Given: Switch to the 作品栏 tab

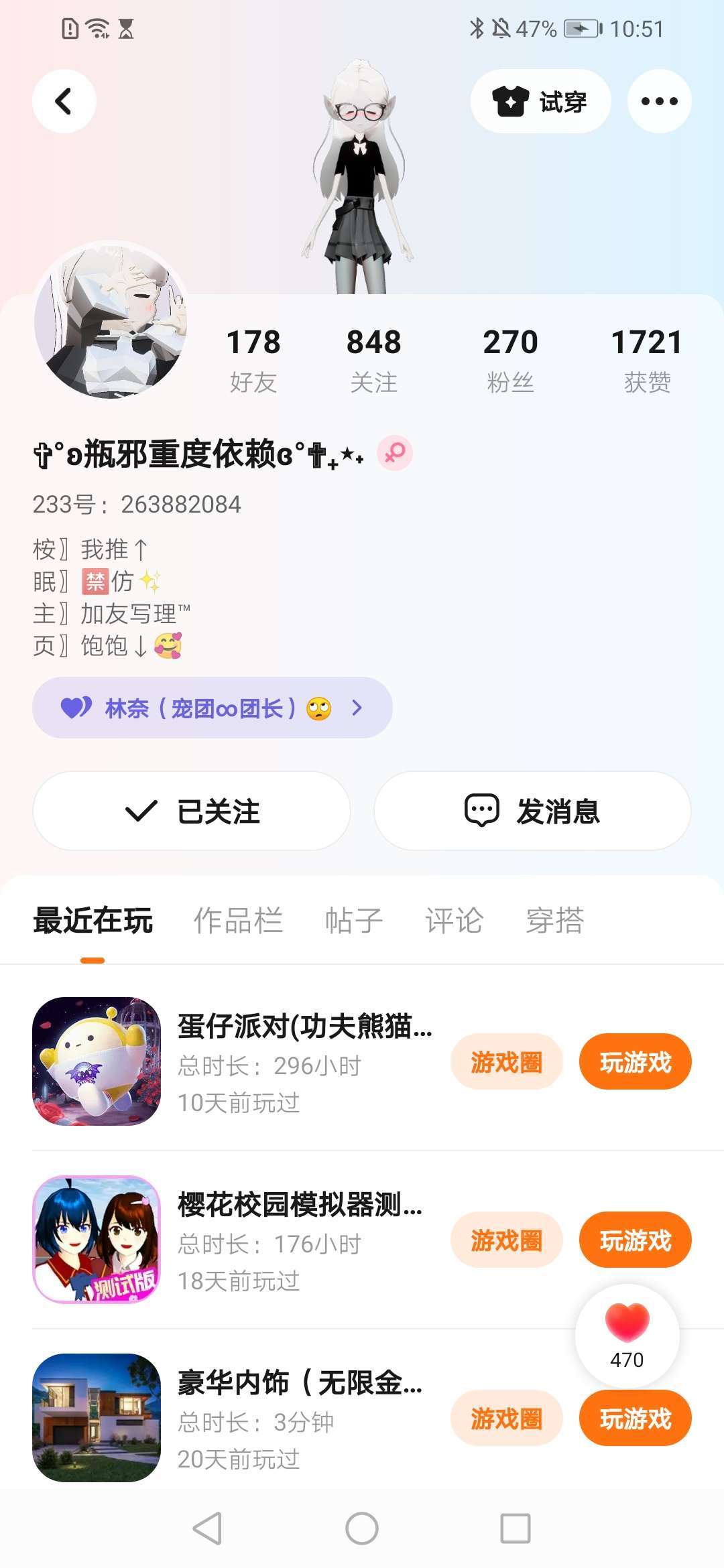Looking at the screenshot, I should (x=238, y=921).
